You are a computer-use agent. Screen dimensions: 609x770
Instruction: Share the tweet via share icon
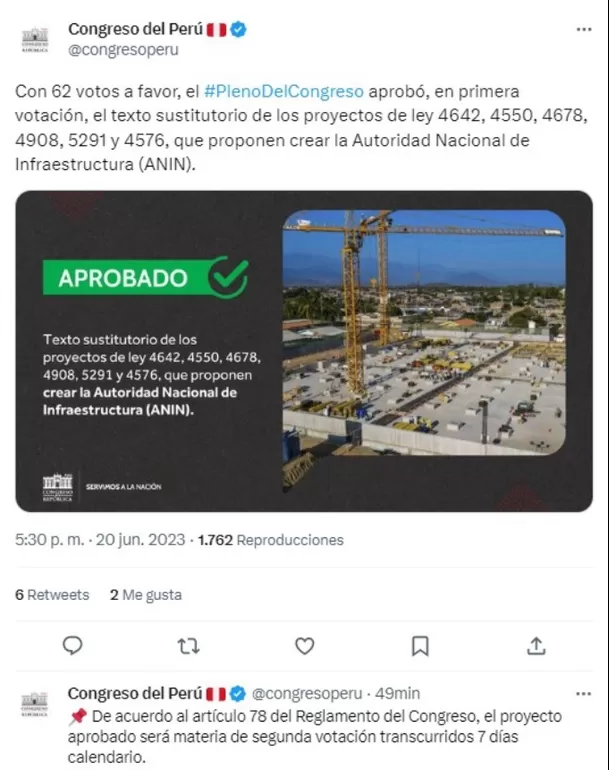pos(536,646)
